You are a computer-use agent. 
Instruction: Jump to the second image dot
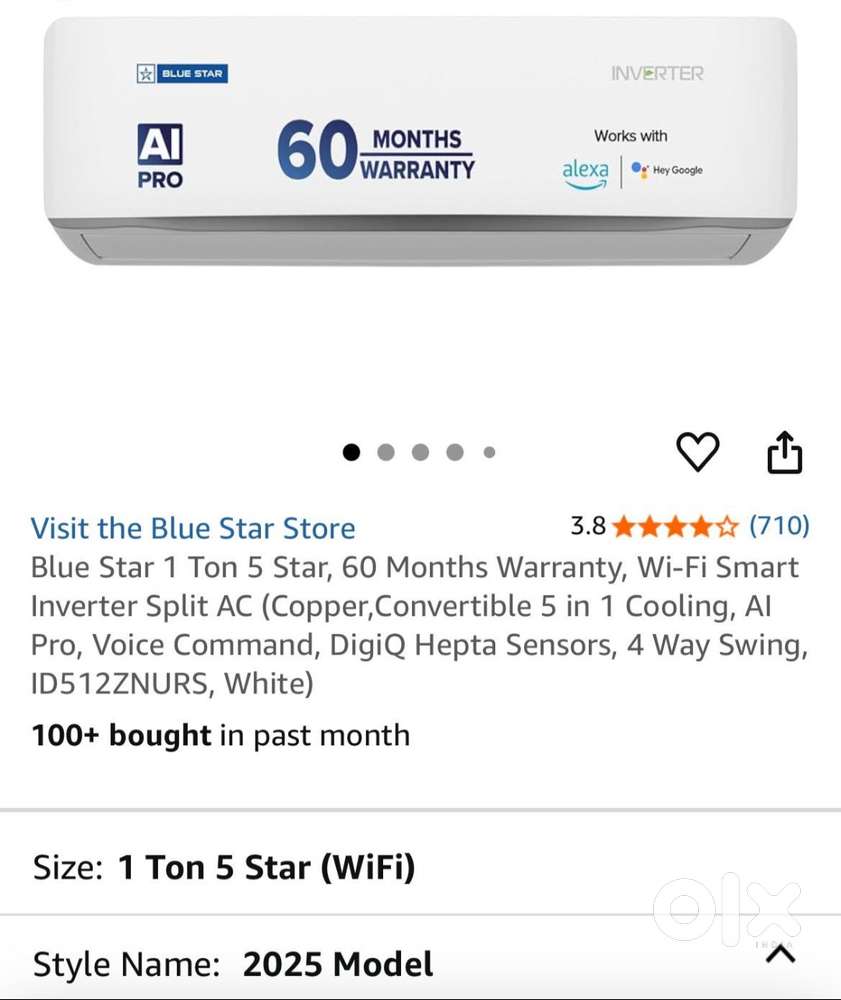[386, 453]
